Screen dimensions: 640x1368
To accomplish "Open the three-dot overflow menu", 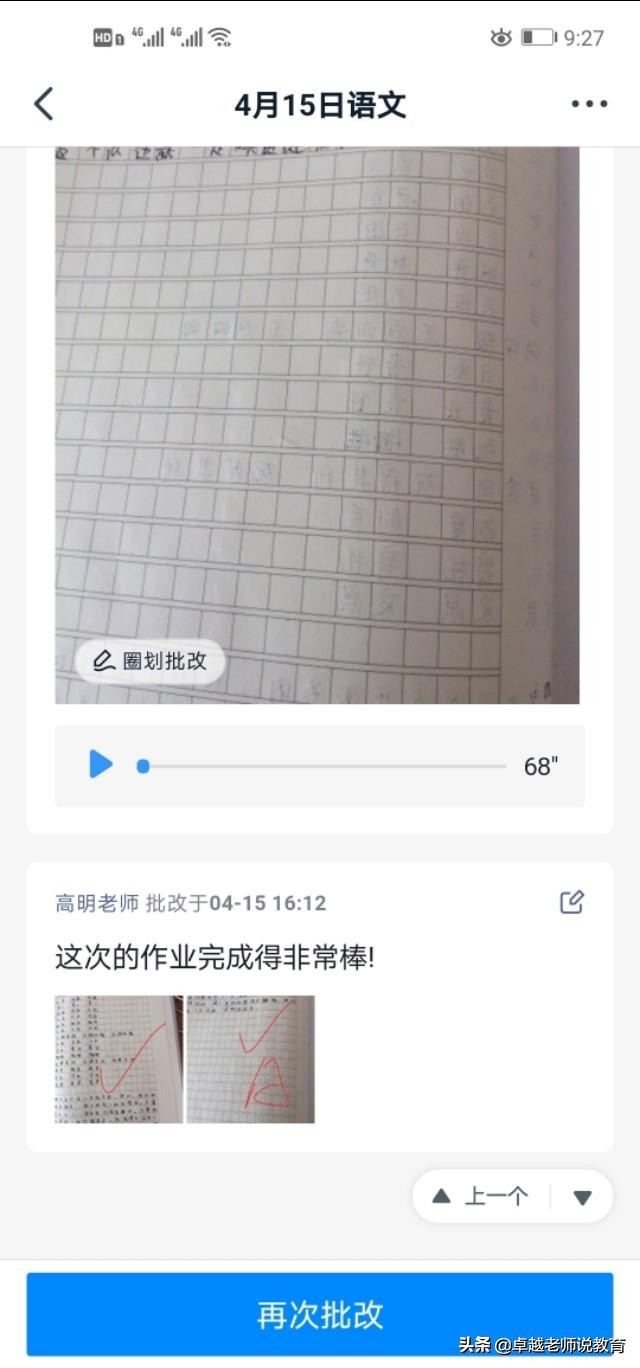I will pyautogui.click(x=589, y=104).
